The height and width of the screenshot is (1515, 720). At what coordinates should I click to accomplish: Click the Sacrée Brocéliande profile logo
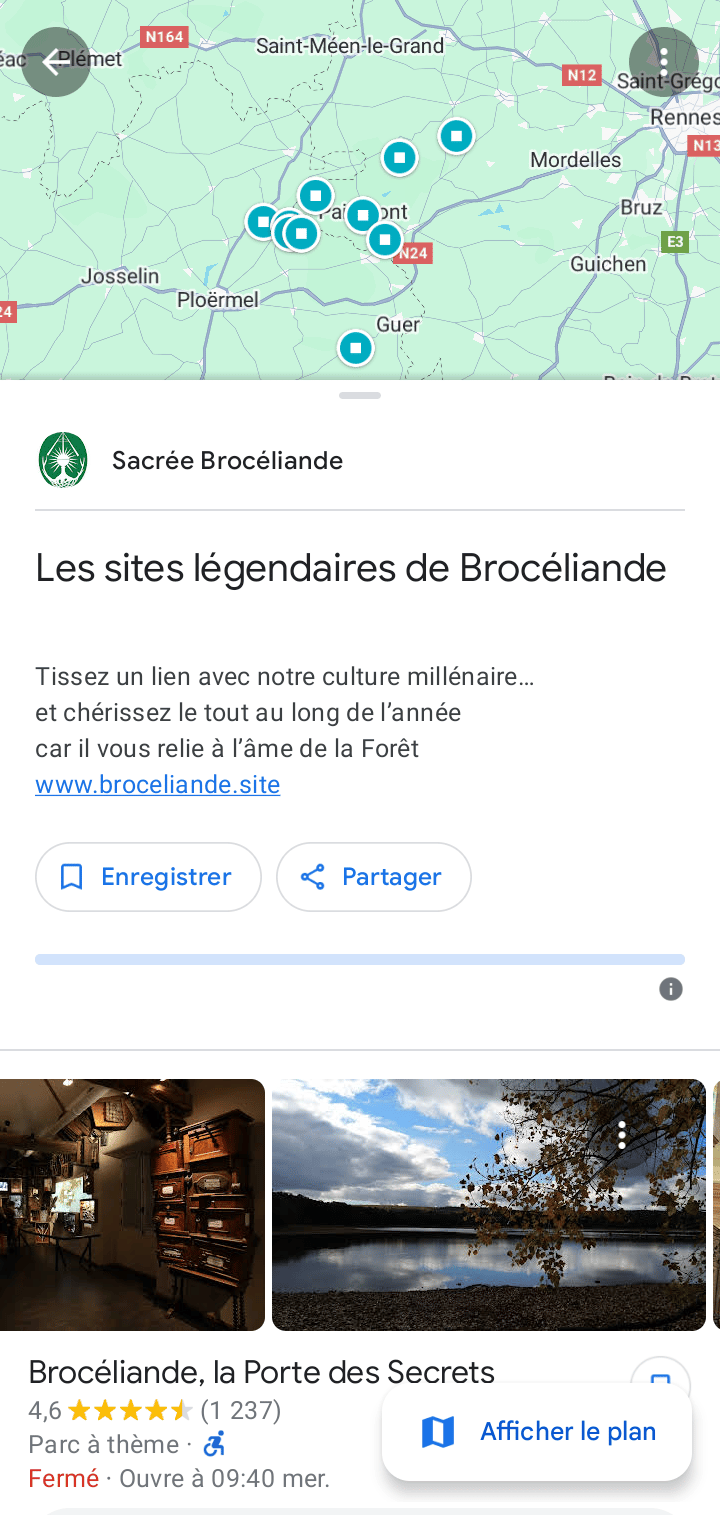point(64,459)
